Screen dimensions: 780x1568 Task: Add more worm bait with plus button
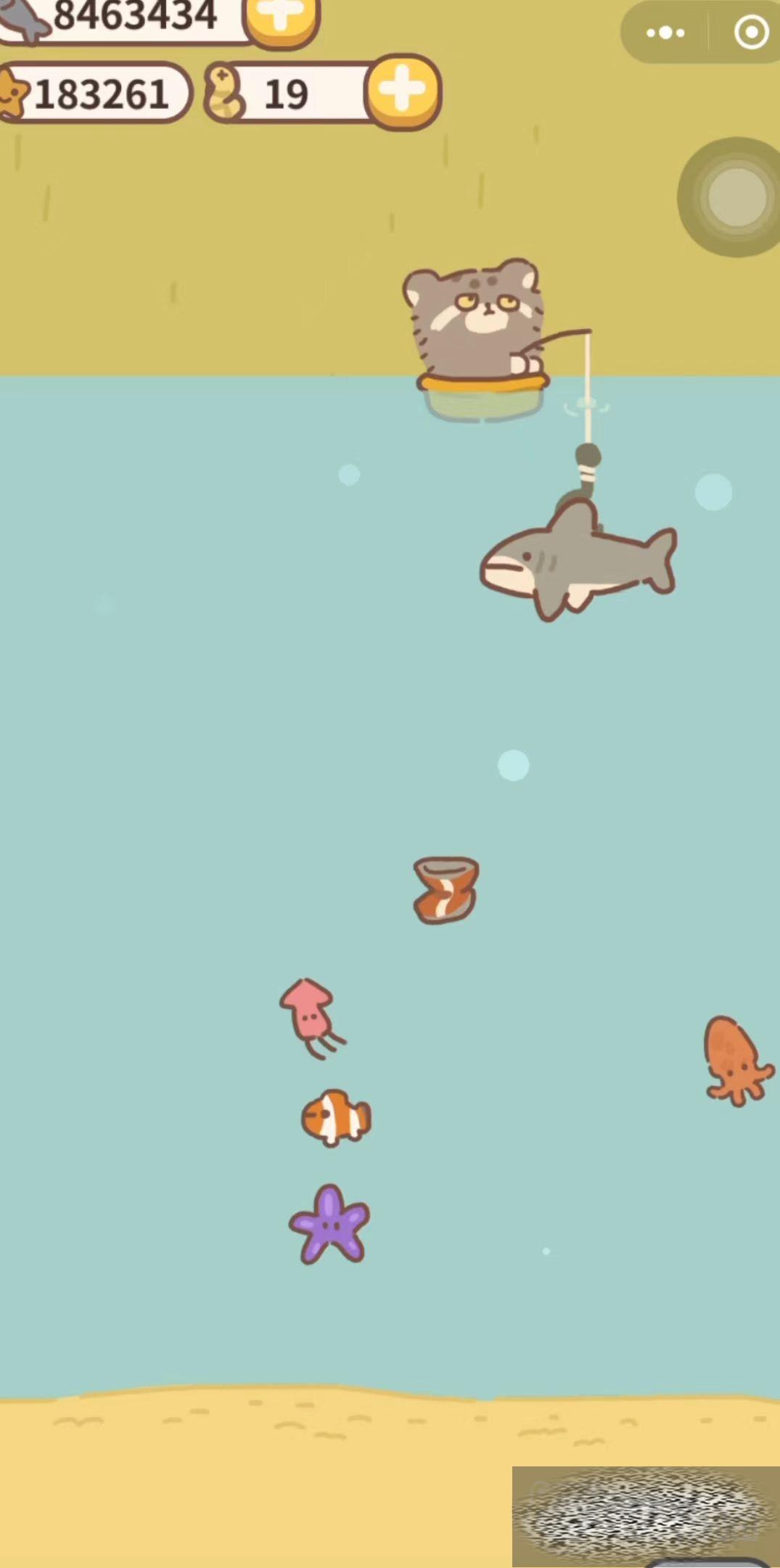click(403, 91)
